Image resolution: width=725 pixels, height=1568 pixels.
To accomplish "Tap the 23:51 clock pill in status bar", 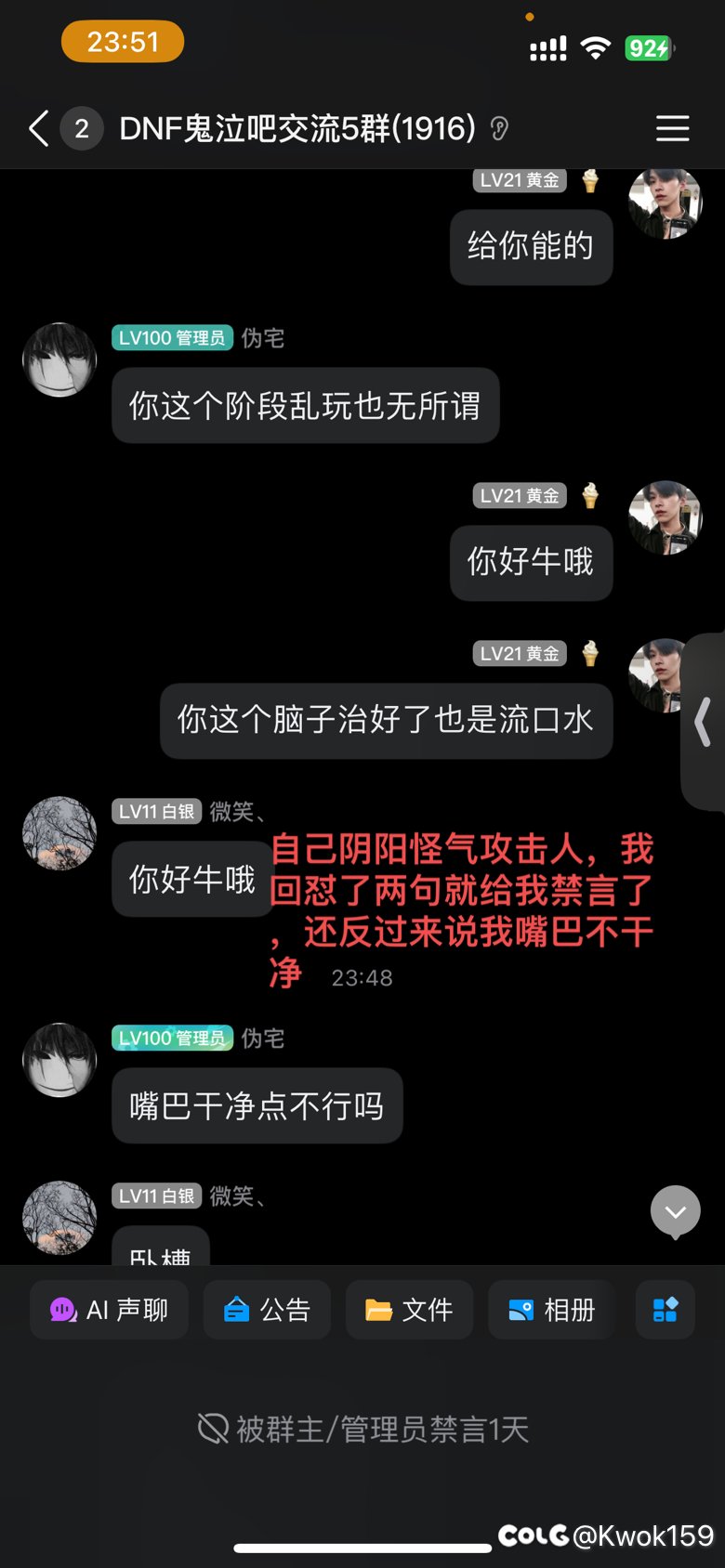I will pyautogui.click(x=122, y=41).
